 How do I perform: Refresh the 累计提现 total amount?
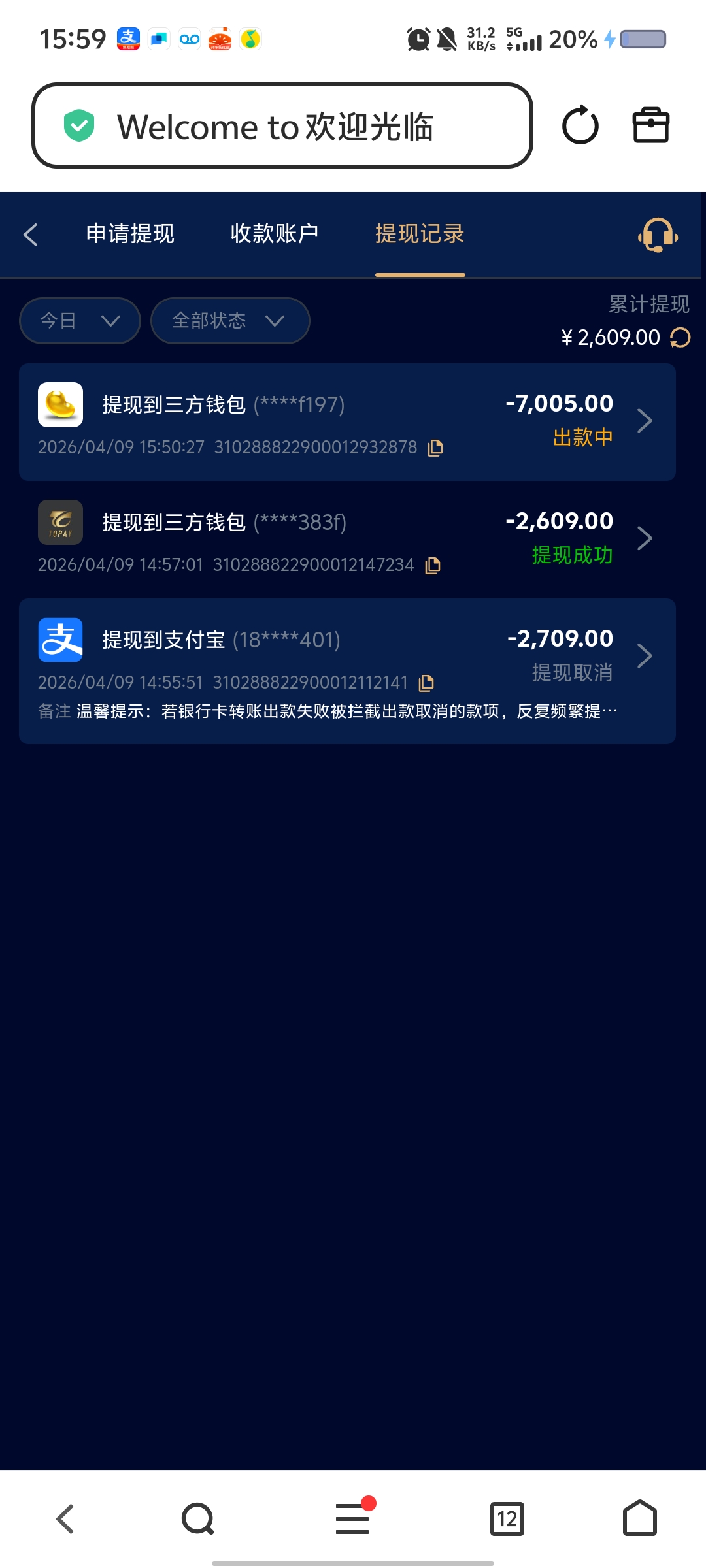(x=680, y=337)
